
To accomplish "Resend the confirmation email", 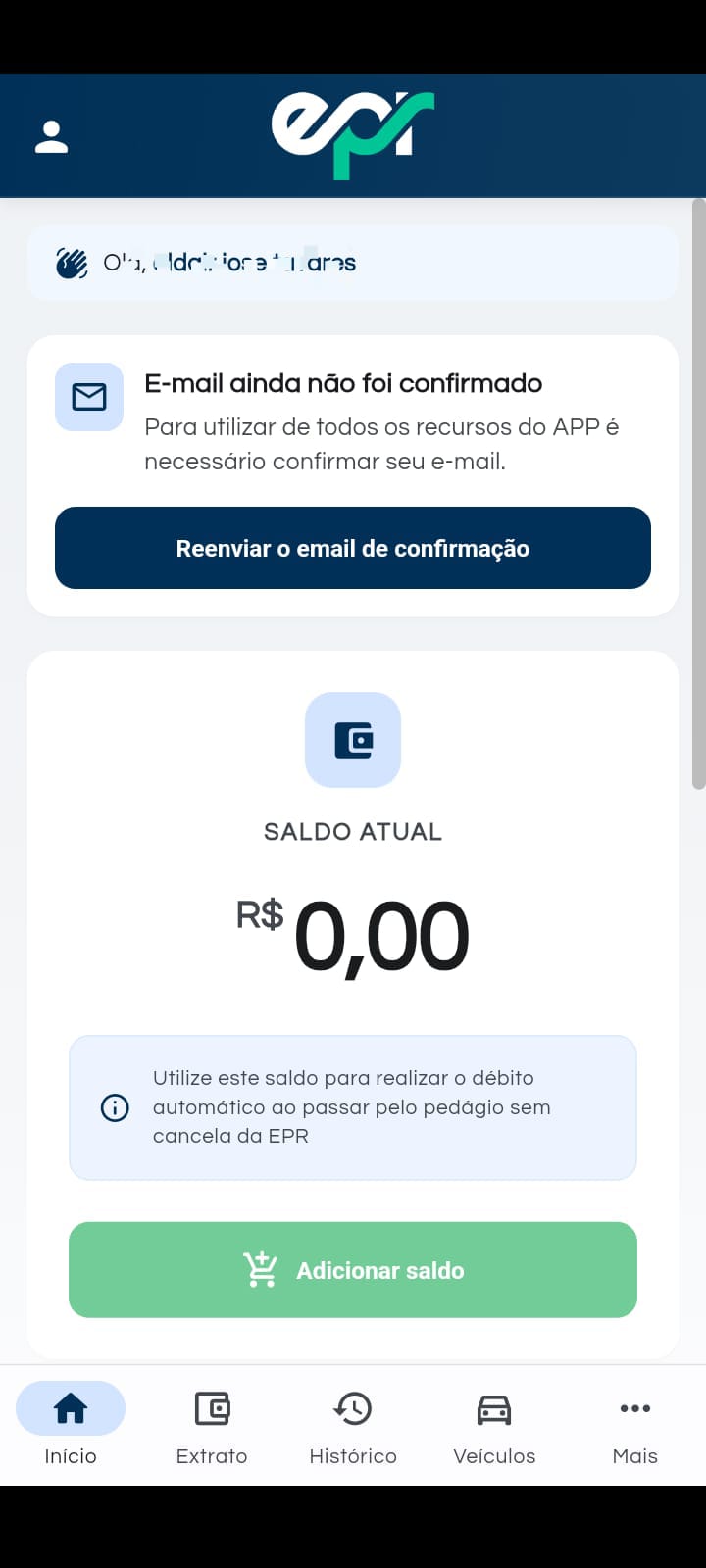I will tap(353, 548).
